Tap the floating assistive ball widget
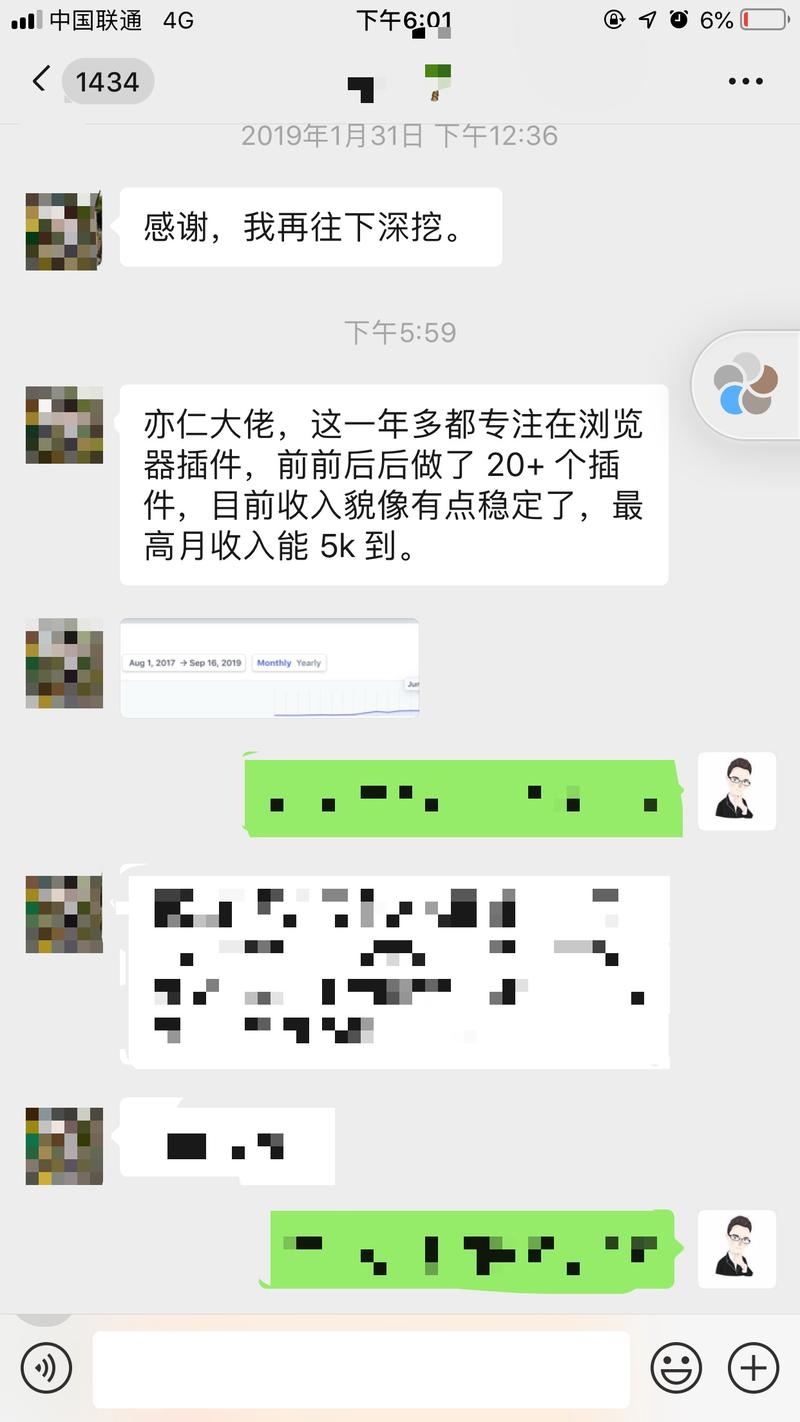This screenshot has width=800, height=1422. pyautogui.click(x=745, y=383)
